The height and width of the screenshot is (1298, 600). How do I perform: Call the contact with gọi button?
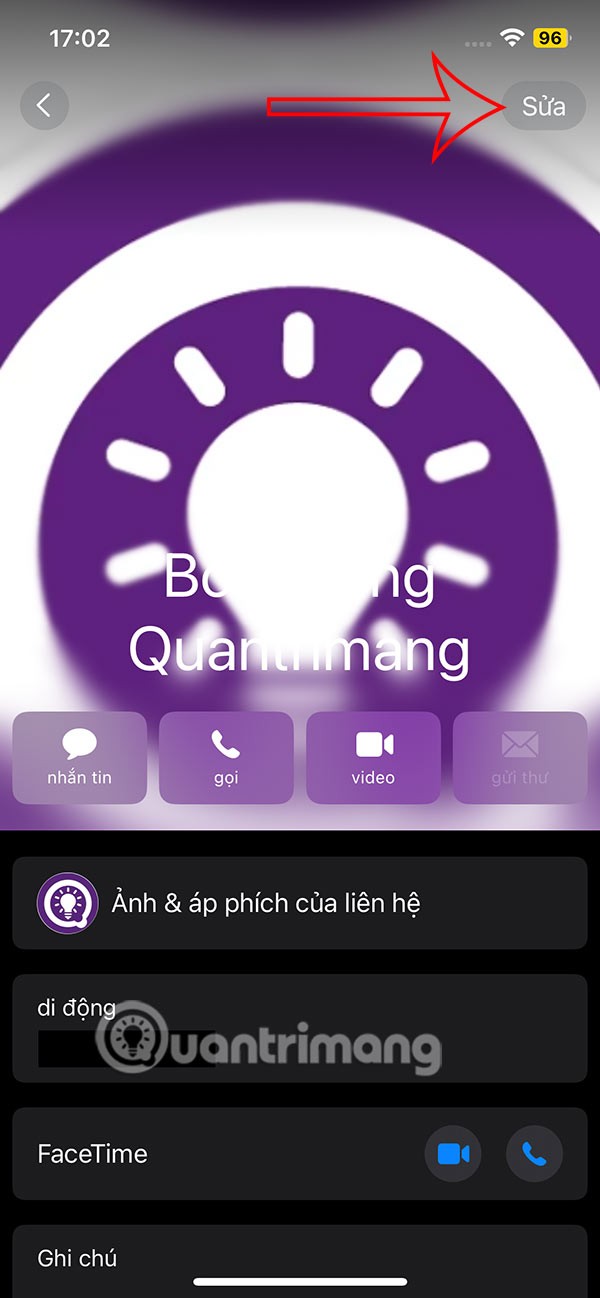(226, 757)
